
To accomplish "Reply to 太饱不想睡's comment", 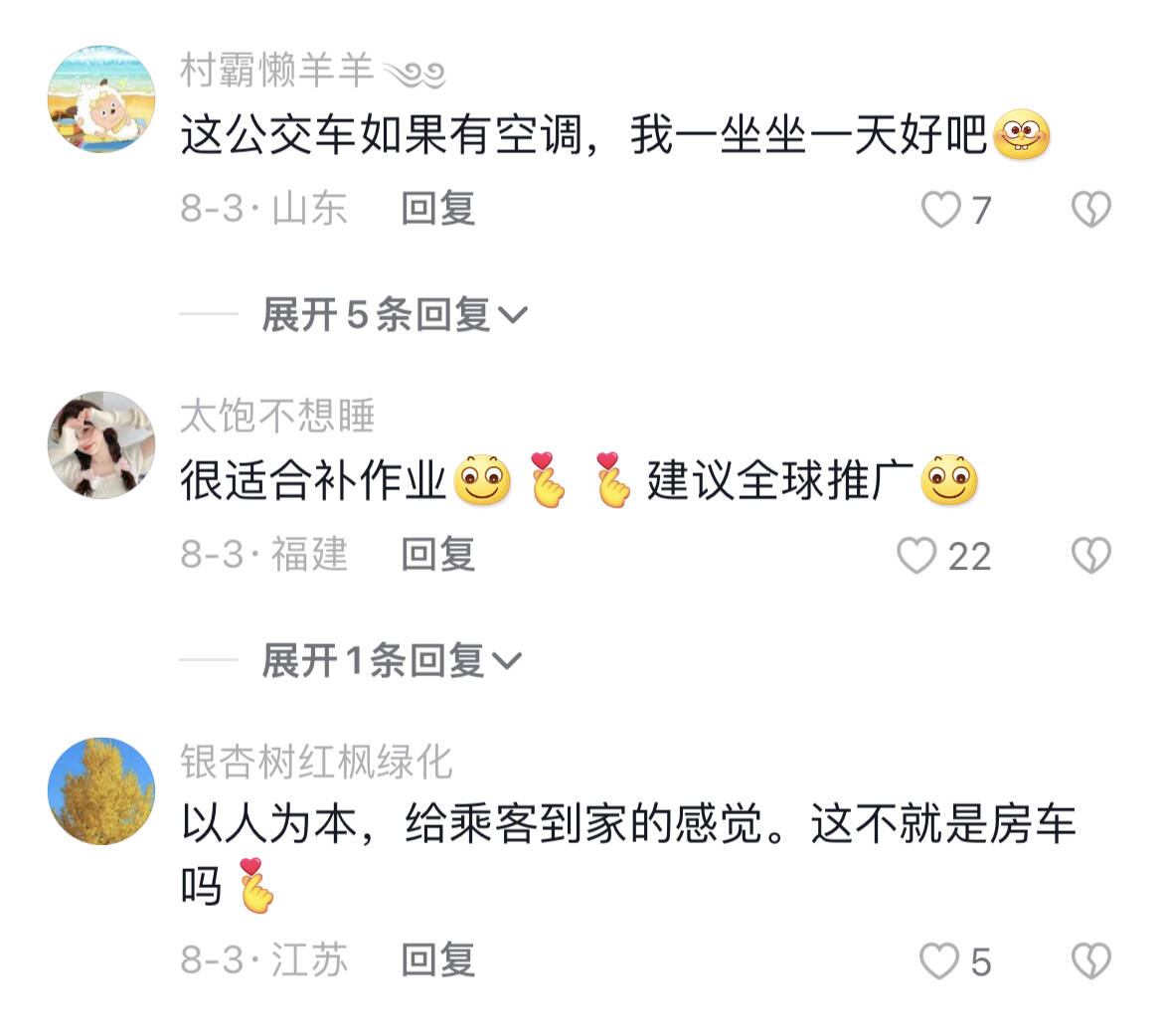I will [x=437, y=555].
